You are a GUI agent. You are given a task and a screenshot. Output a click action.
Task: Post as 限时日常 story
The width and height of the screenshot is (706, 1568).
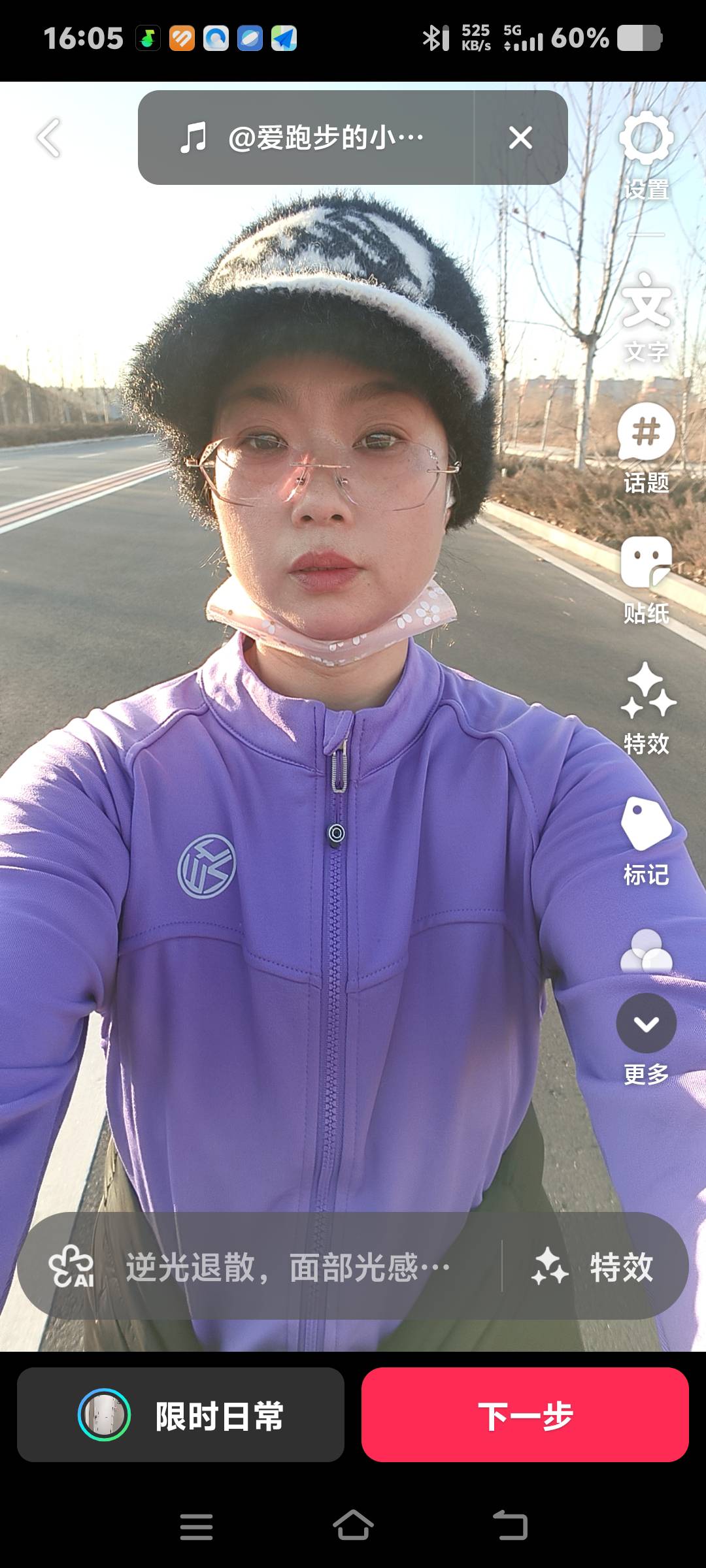180,1414
